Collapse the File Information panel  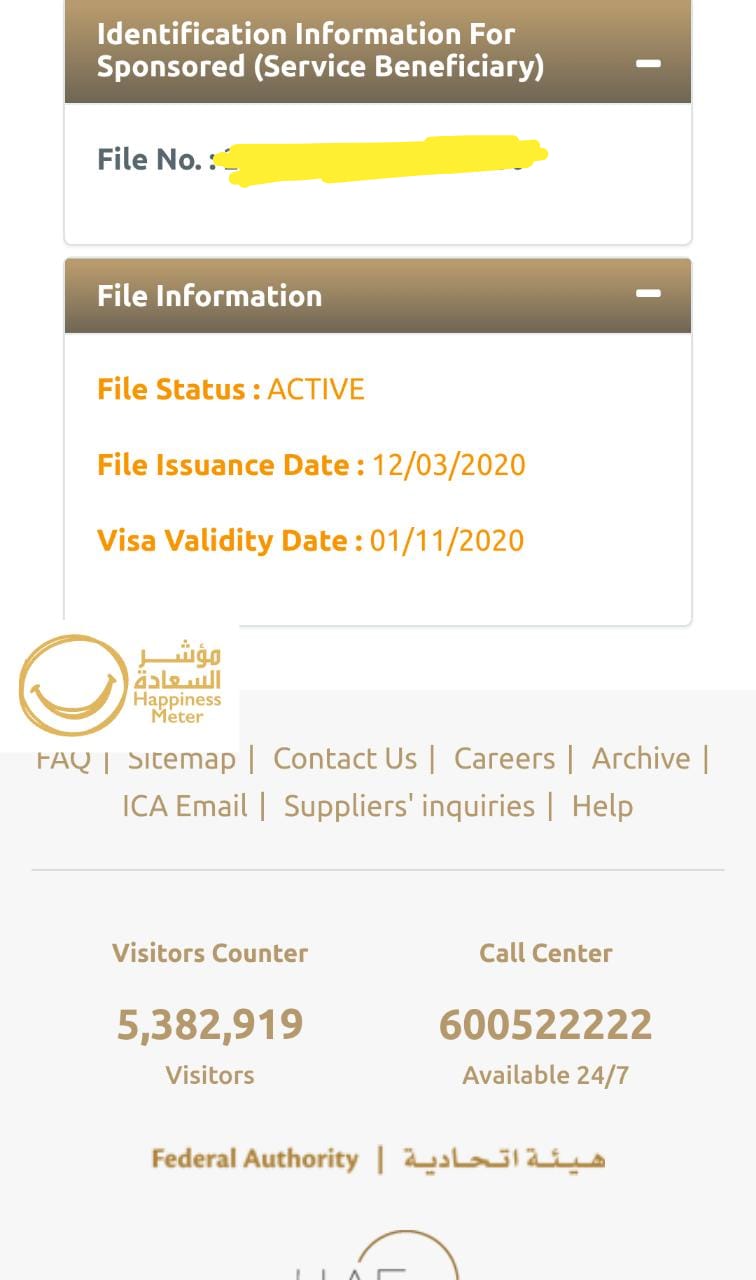(x=649, y=294)
